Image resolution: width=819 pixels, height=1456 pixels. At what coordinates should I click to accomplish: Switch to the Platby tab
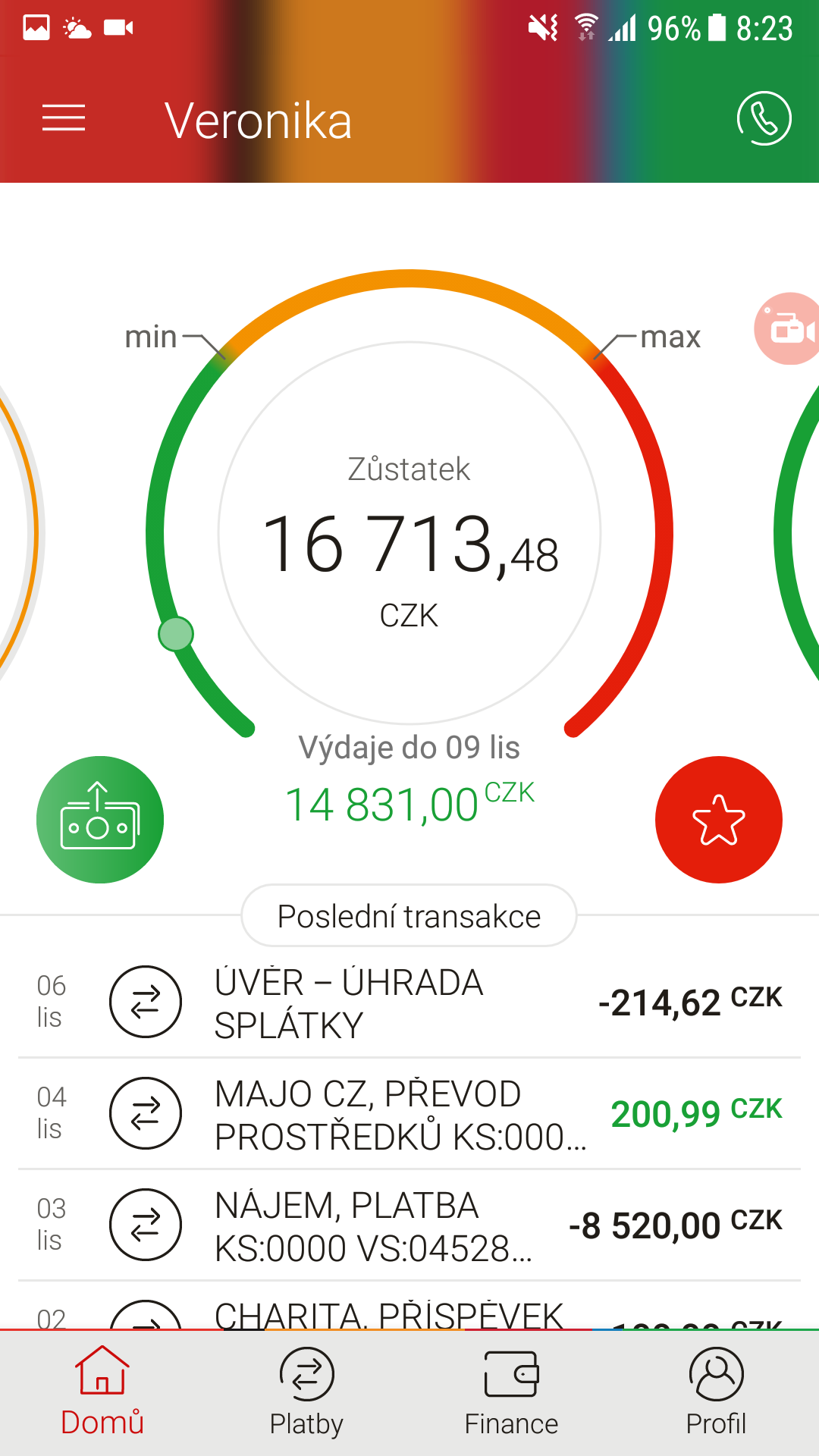[306, 1392]
